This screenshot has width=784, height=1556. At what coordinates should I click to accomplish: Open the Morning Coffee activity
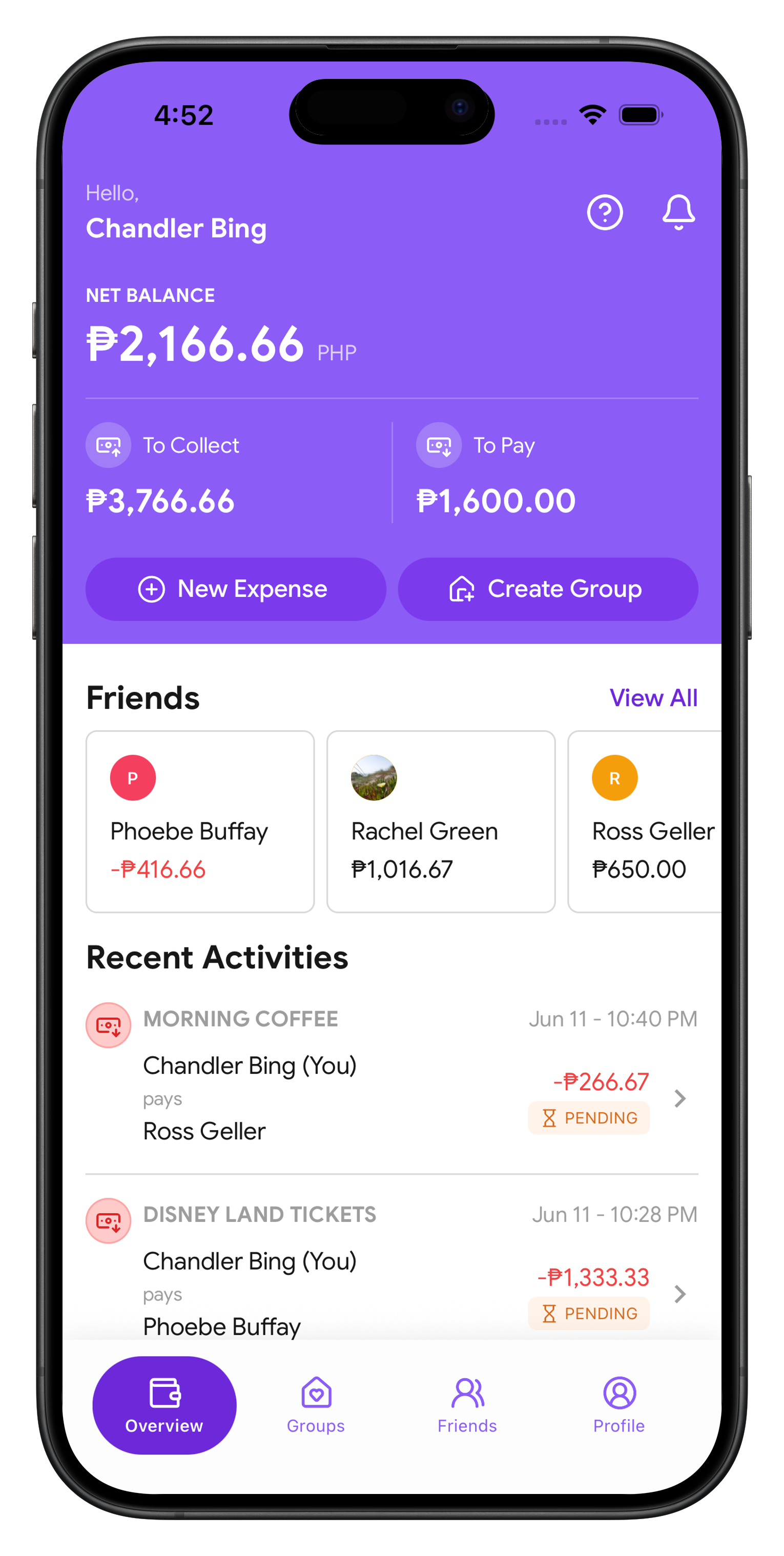(x=392, y=1075)
